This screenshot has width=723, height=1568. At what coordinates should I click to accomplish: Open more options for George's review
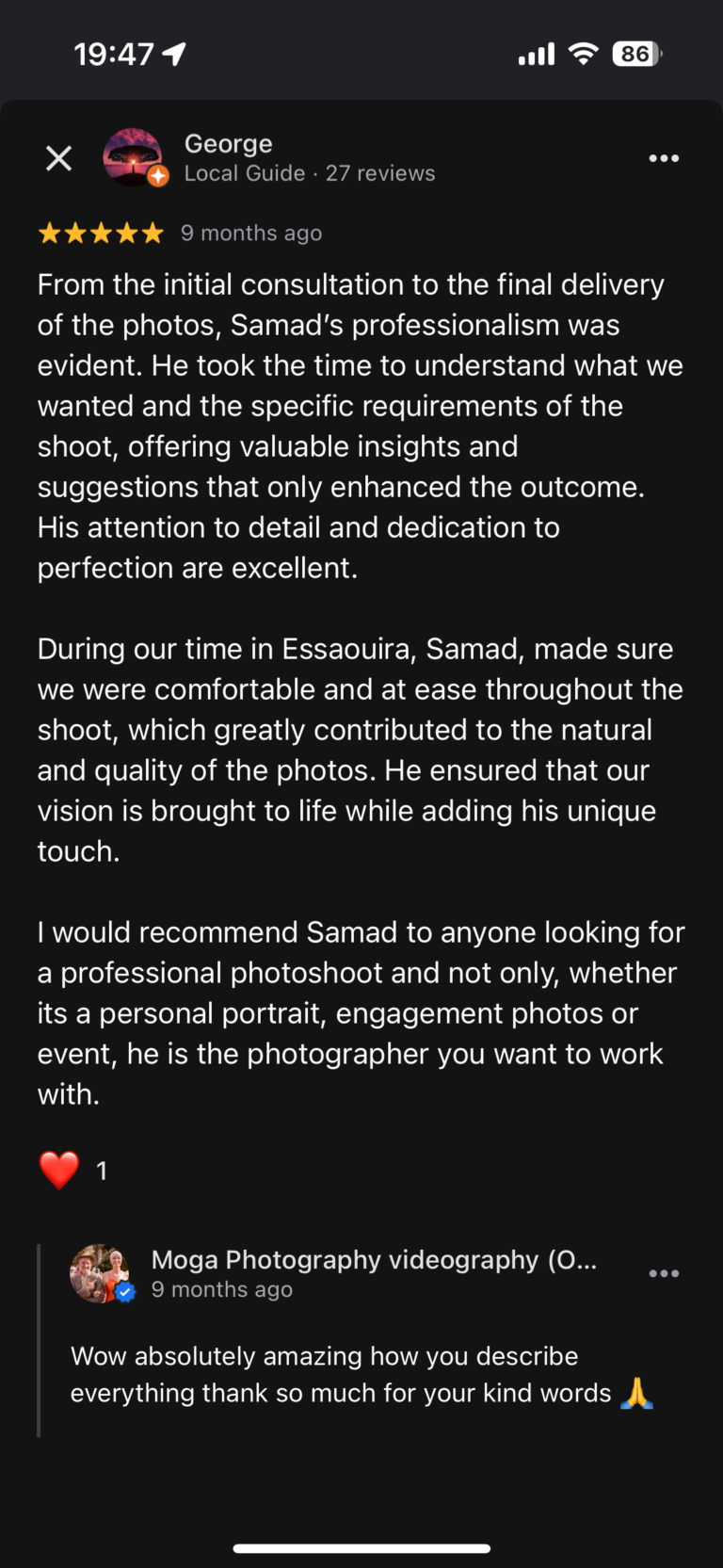point(664,158)
